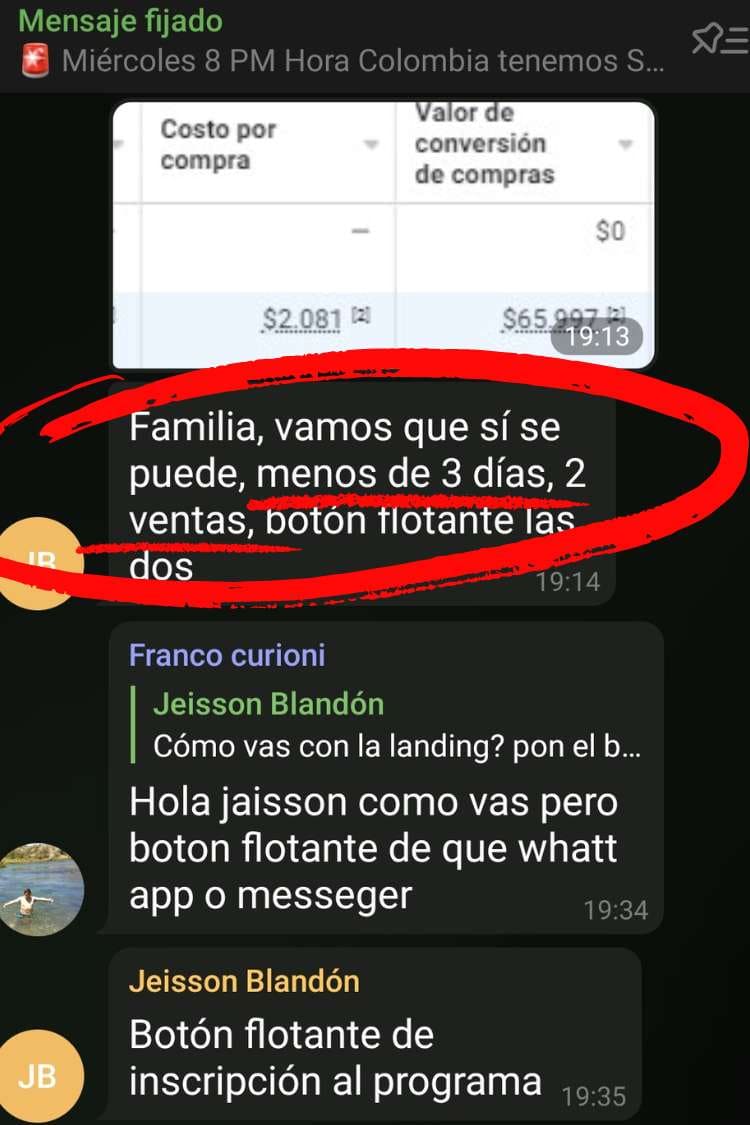Open the shared ads stats image
This screenshot has width=750, height=1125.
coord(383,235)
